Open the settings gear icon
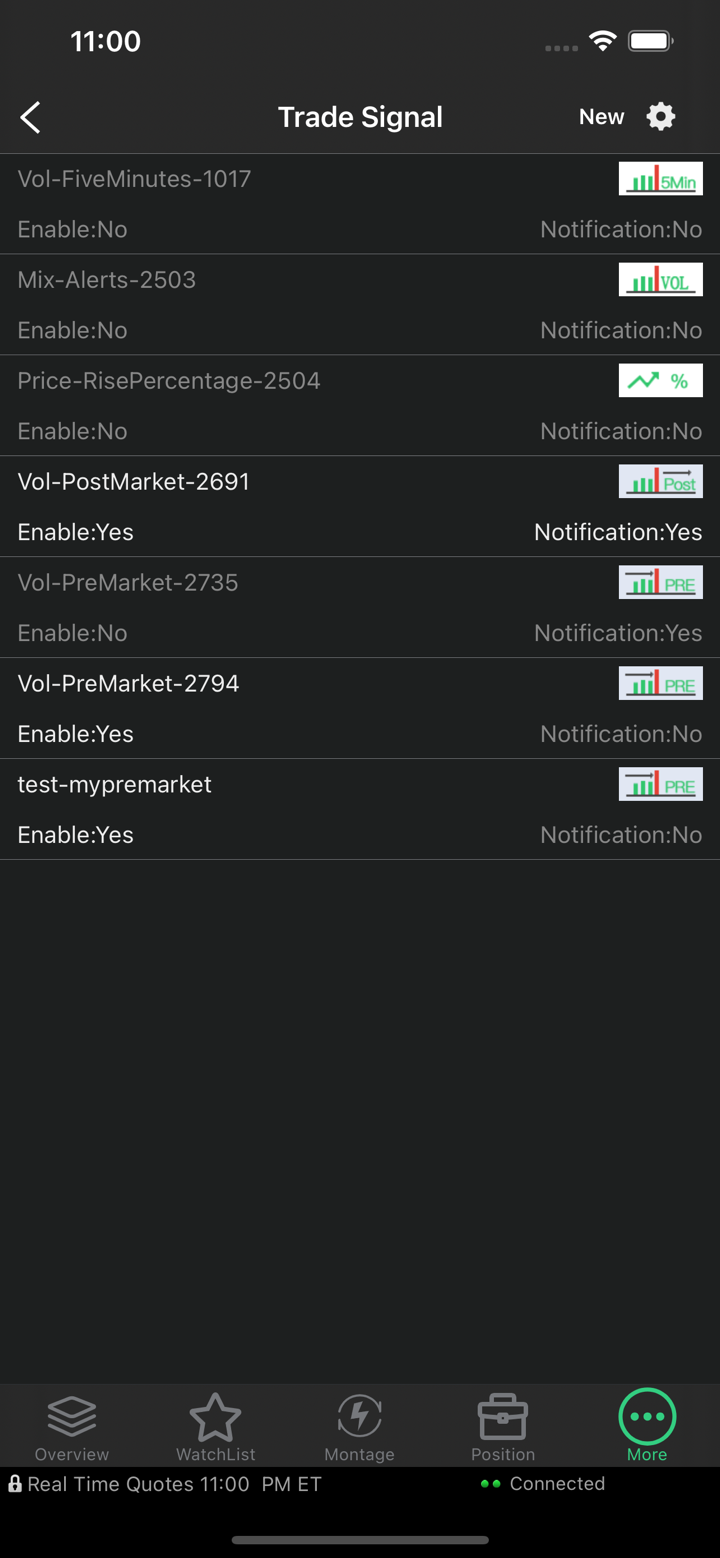The width and height of the screenshot is (720, 1558). pyautogui.click(x=661, y=117)
